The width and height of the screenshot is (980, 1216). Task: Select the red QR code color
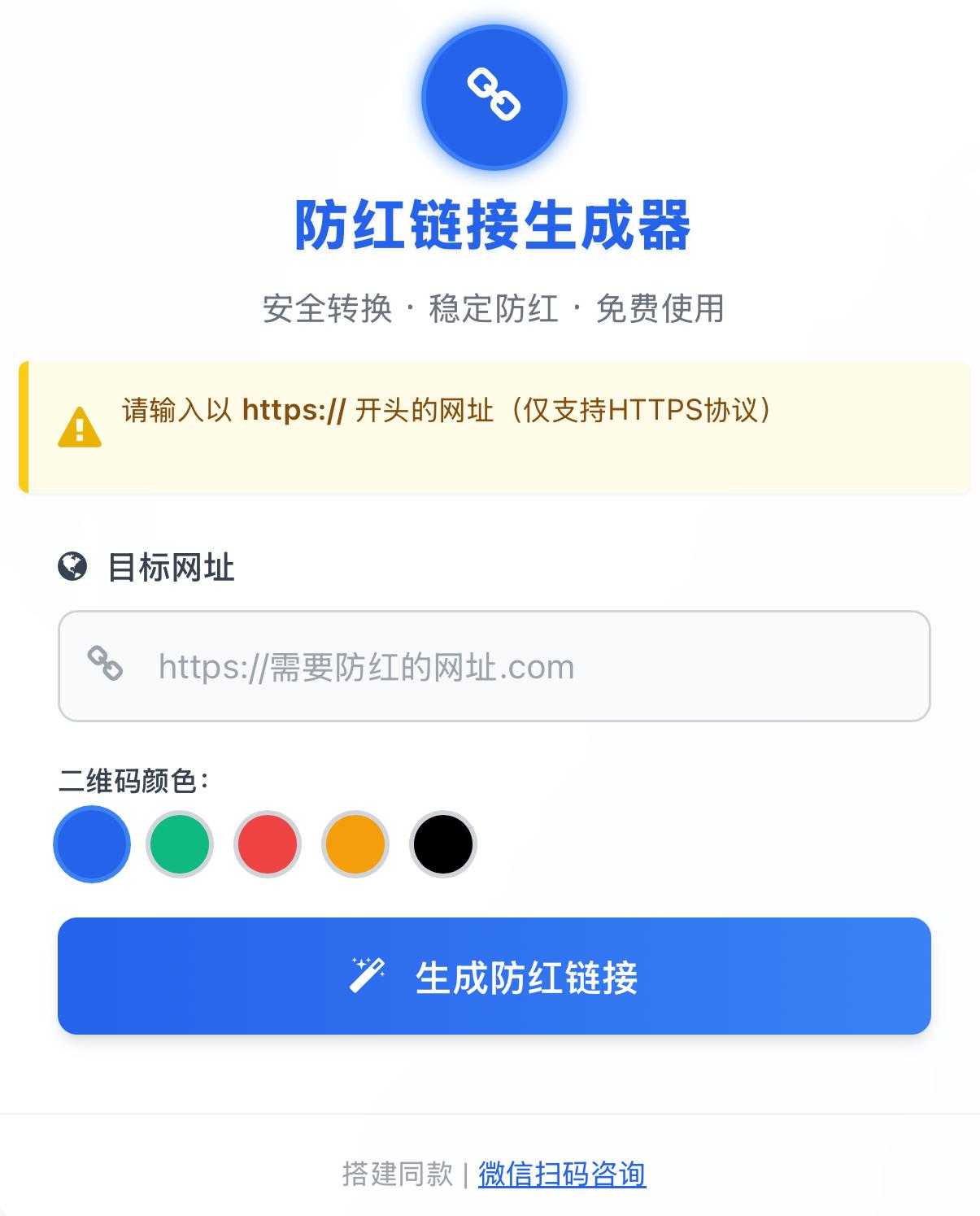click(267, 843)
